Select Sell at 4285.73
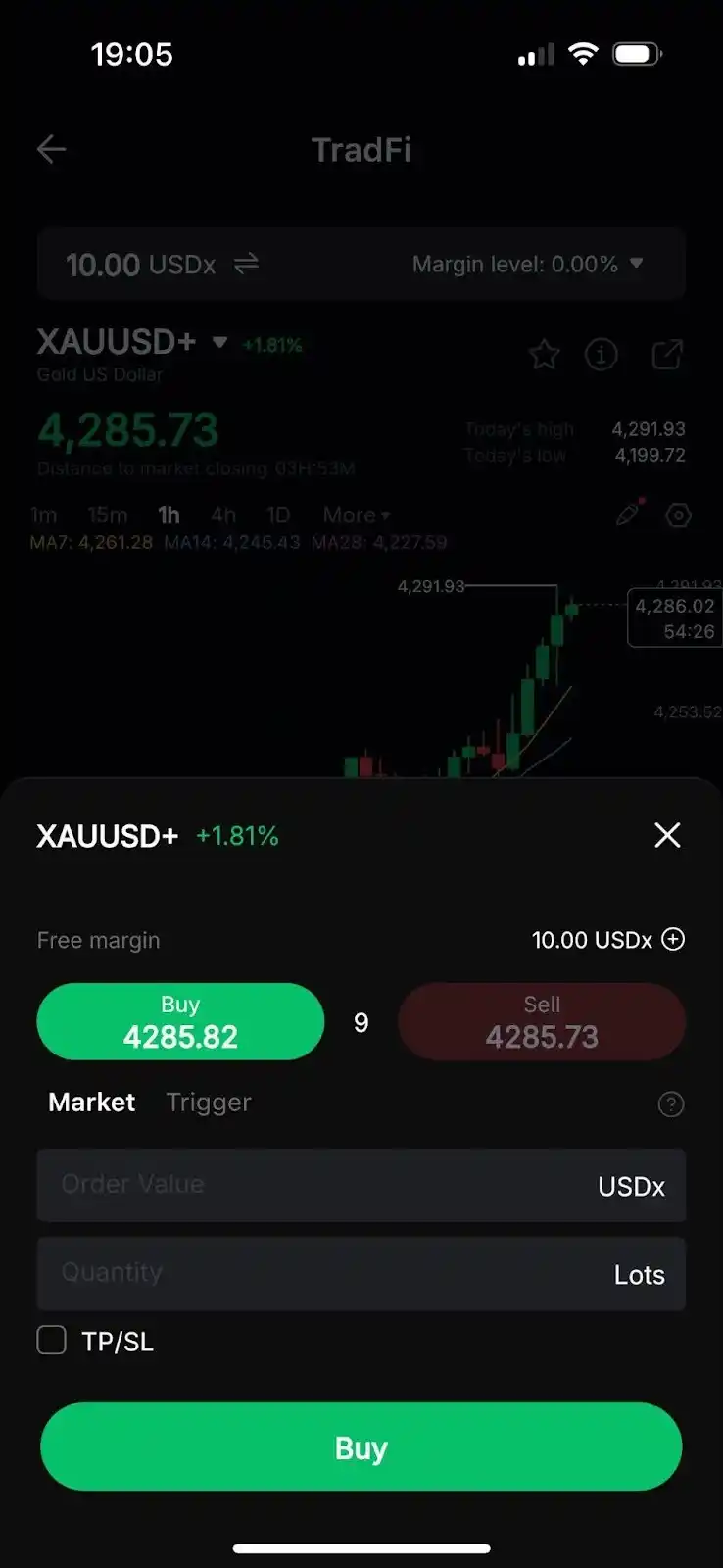Viewport: 723px width, 1568px height. [541, 1021]
